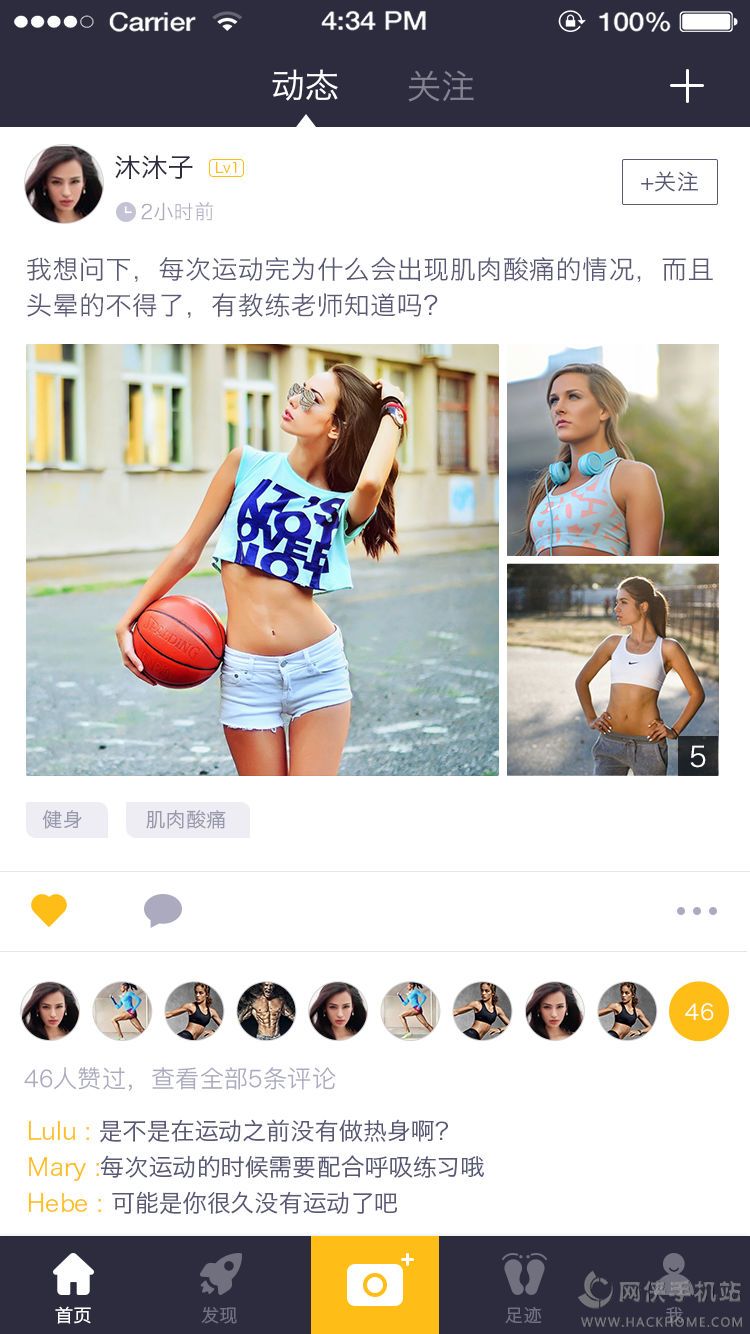
Task: Open 沐沐子's profile avatar
Action: click(64, 184)
